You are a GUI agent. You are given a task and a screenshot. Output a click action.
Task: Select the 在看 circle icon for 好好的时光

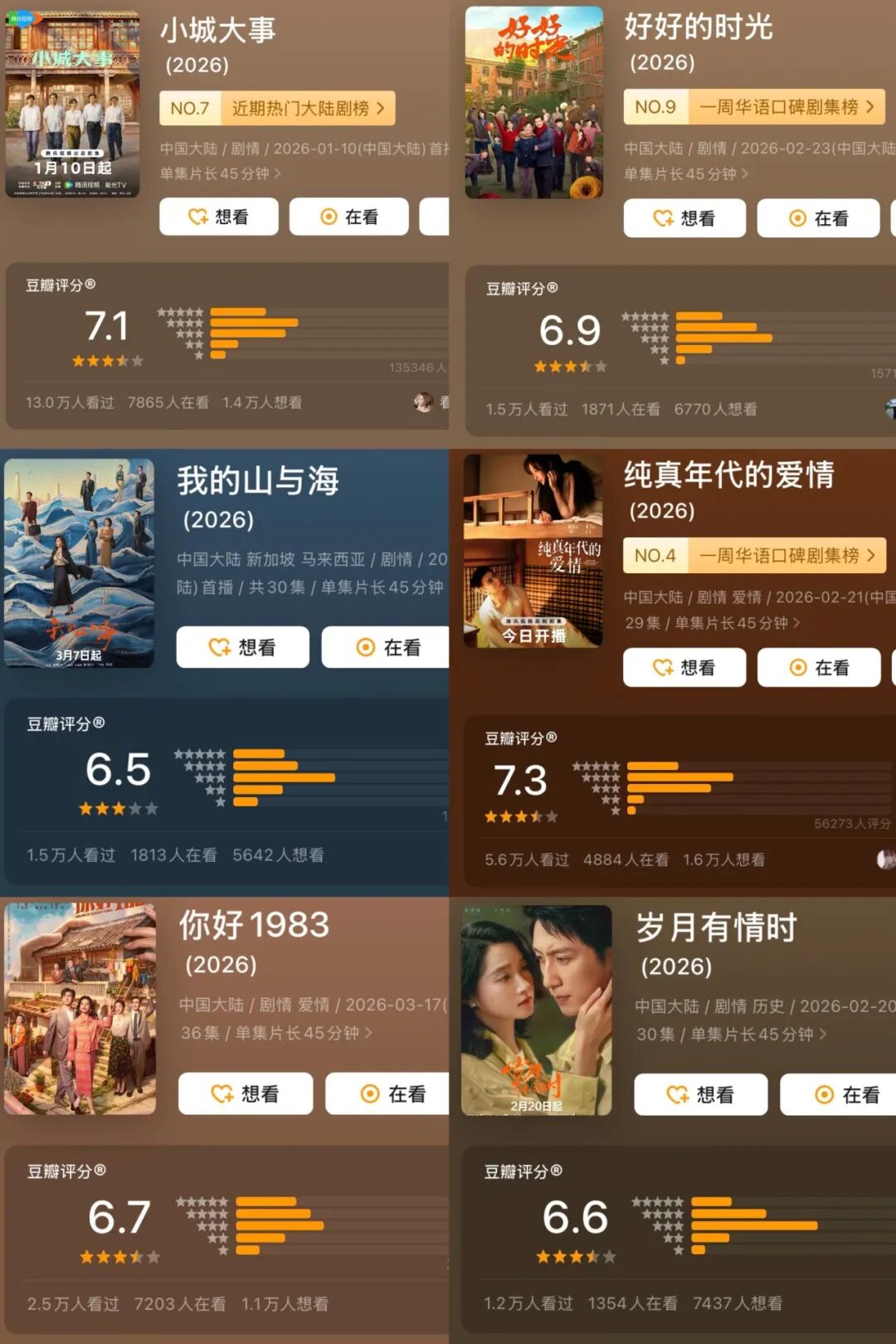798,218
